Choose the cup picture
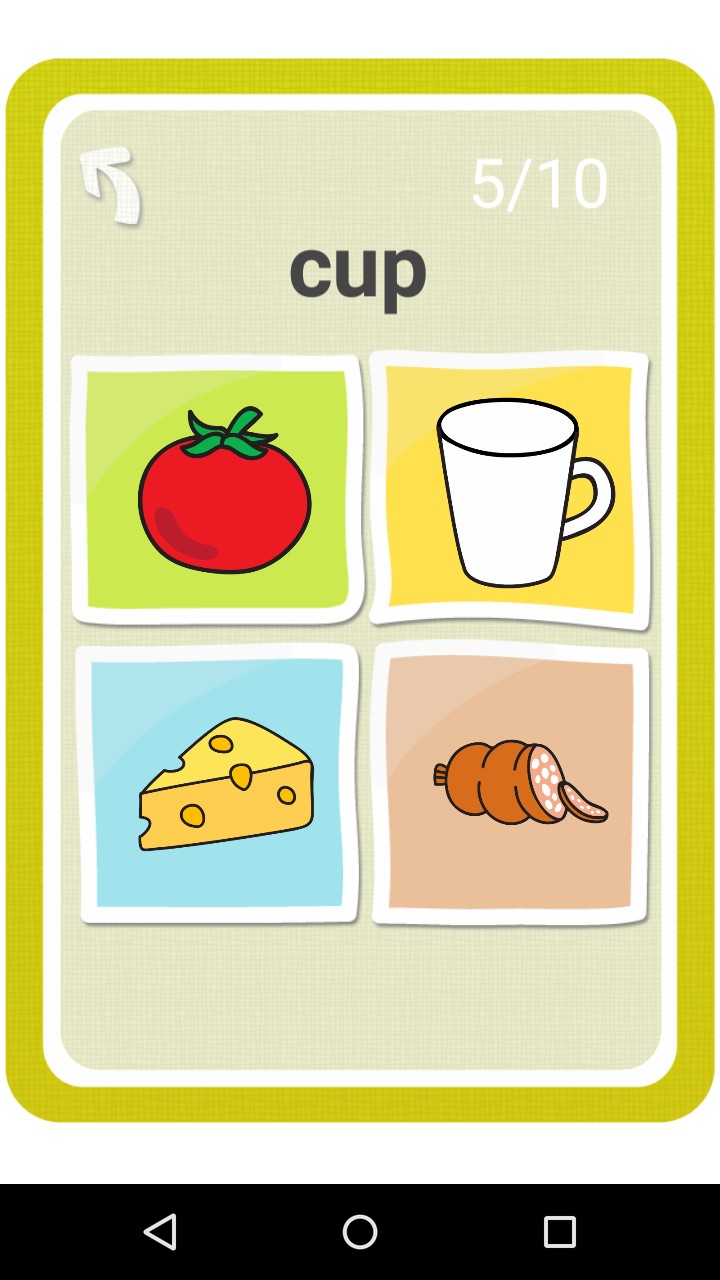Screen dimensions: 720x1280 tap(511, 490)
